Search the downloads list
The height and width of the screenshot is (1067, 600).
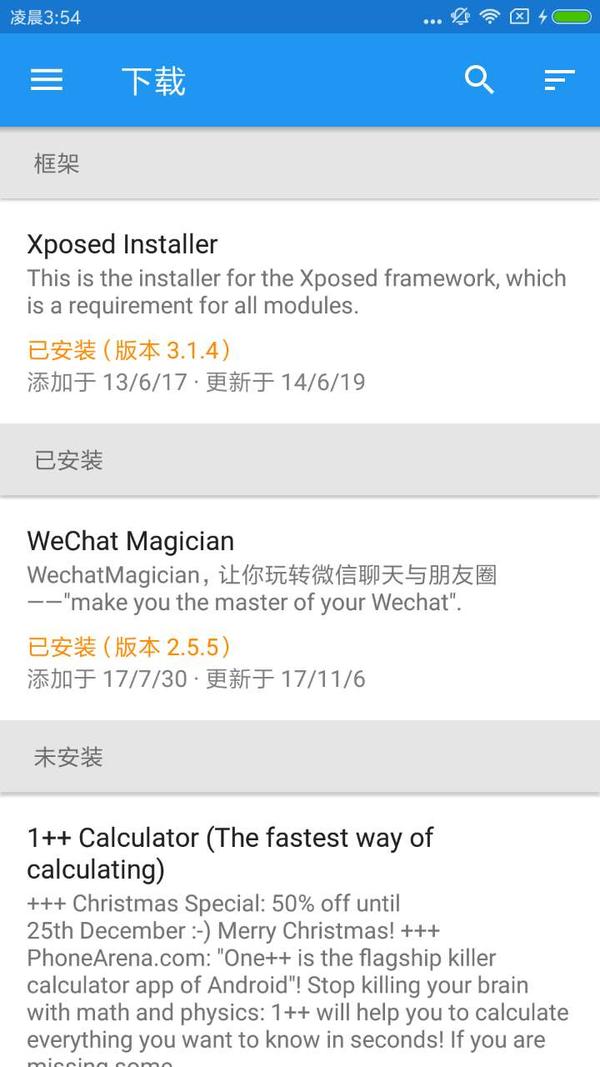[x=480, y=80]
